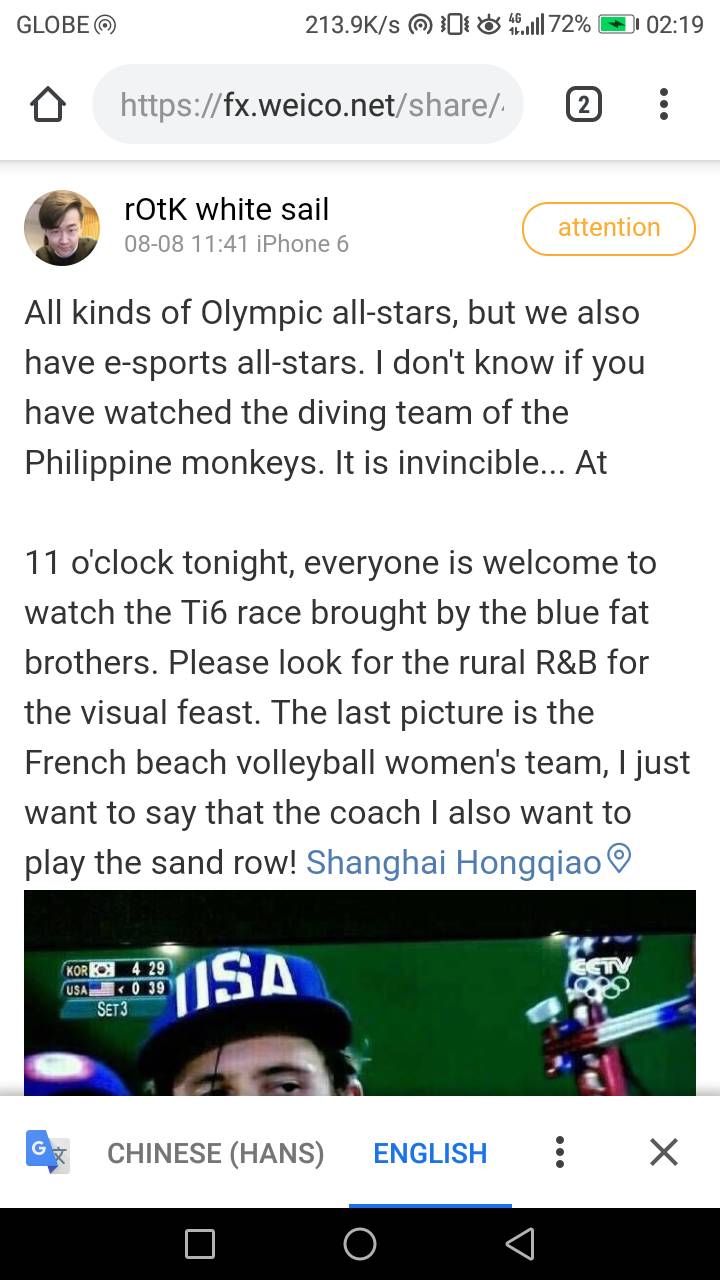Open recent apps from the navigation bar
720x1280 pixels.
pyautogui.click(x=200, y=1244)
